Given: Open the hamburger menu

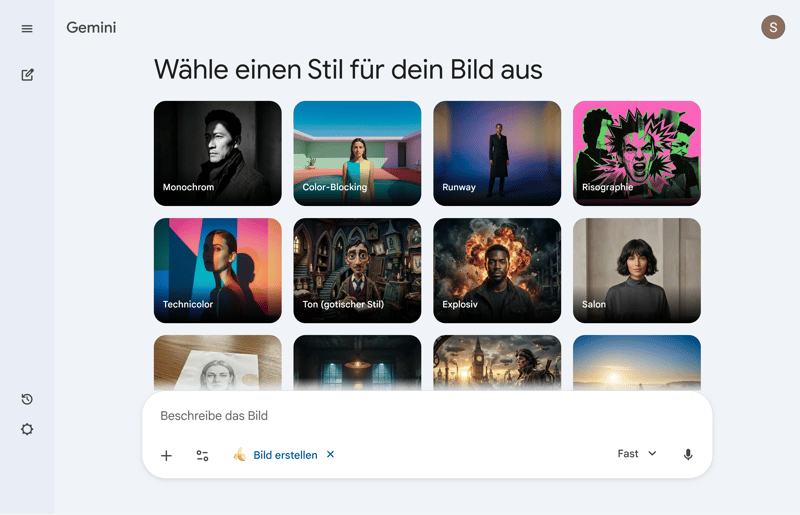Looking at the screenshot, I should click(x=27, y=28).
